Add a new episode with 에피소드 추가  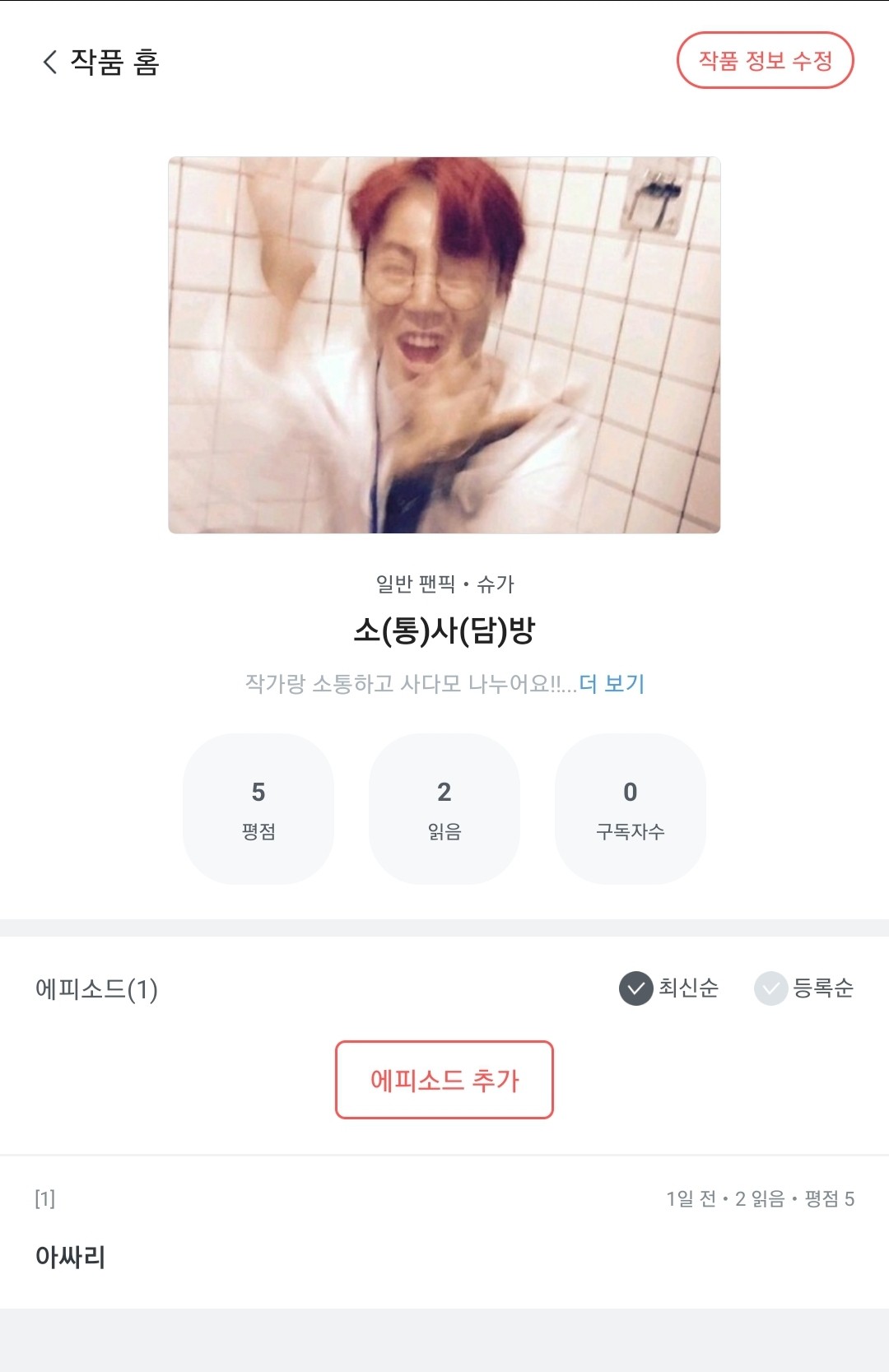coord(444,1080)
